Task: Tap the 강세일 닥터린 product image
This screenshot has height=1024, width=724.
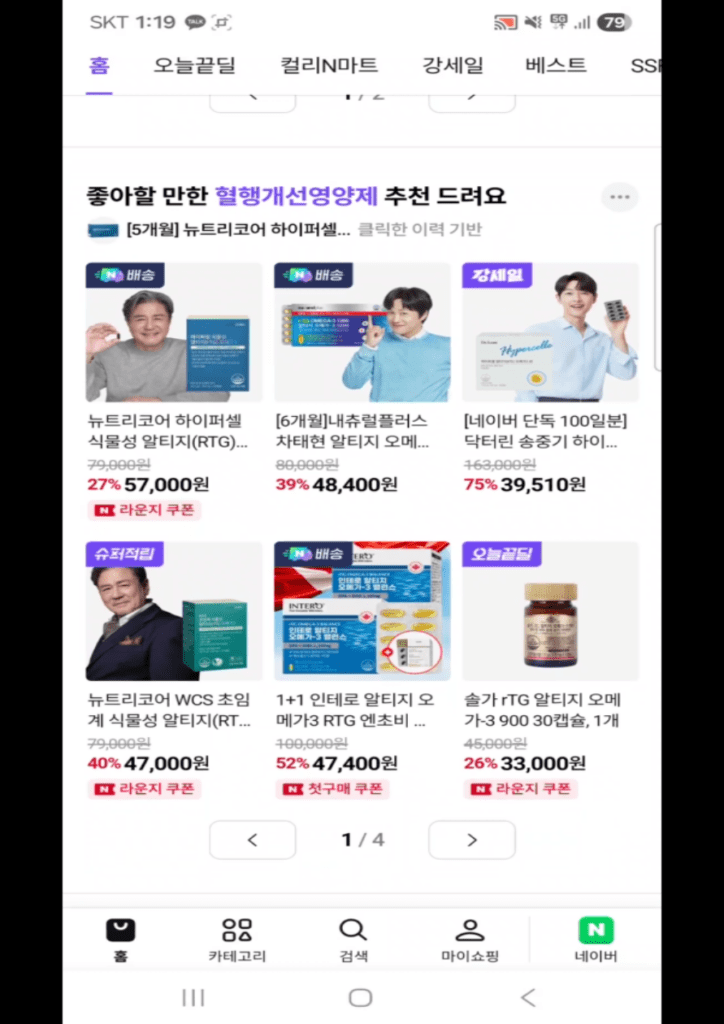Action: (x=549, y=332)
